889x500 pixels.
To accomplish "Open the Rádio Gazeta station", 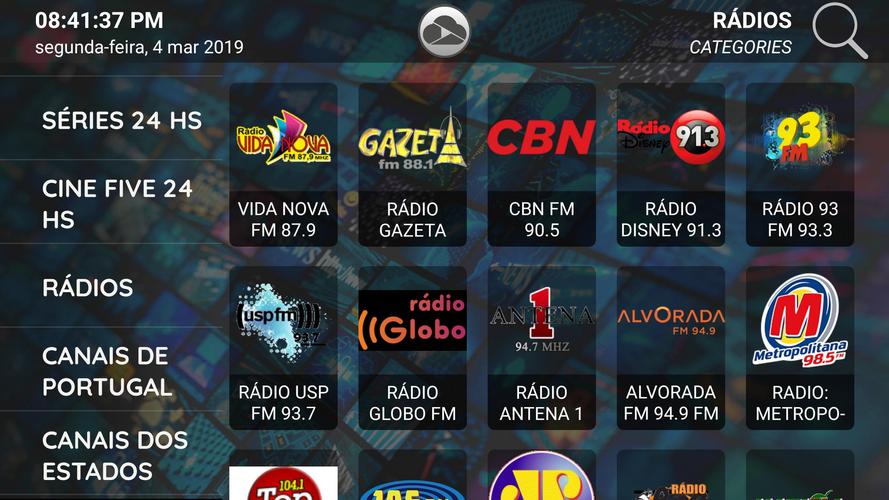I will pos(412,164).
